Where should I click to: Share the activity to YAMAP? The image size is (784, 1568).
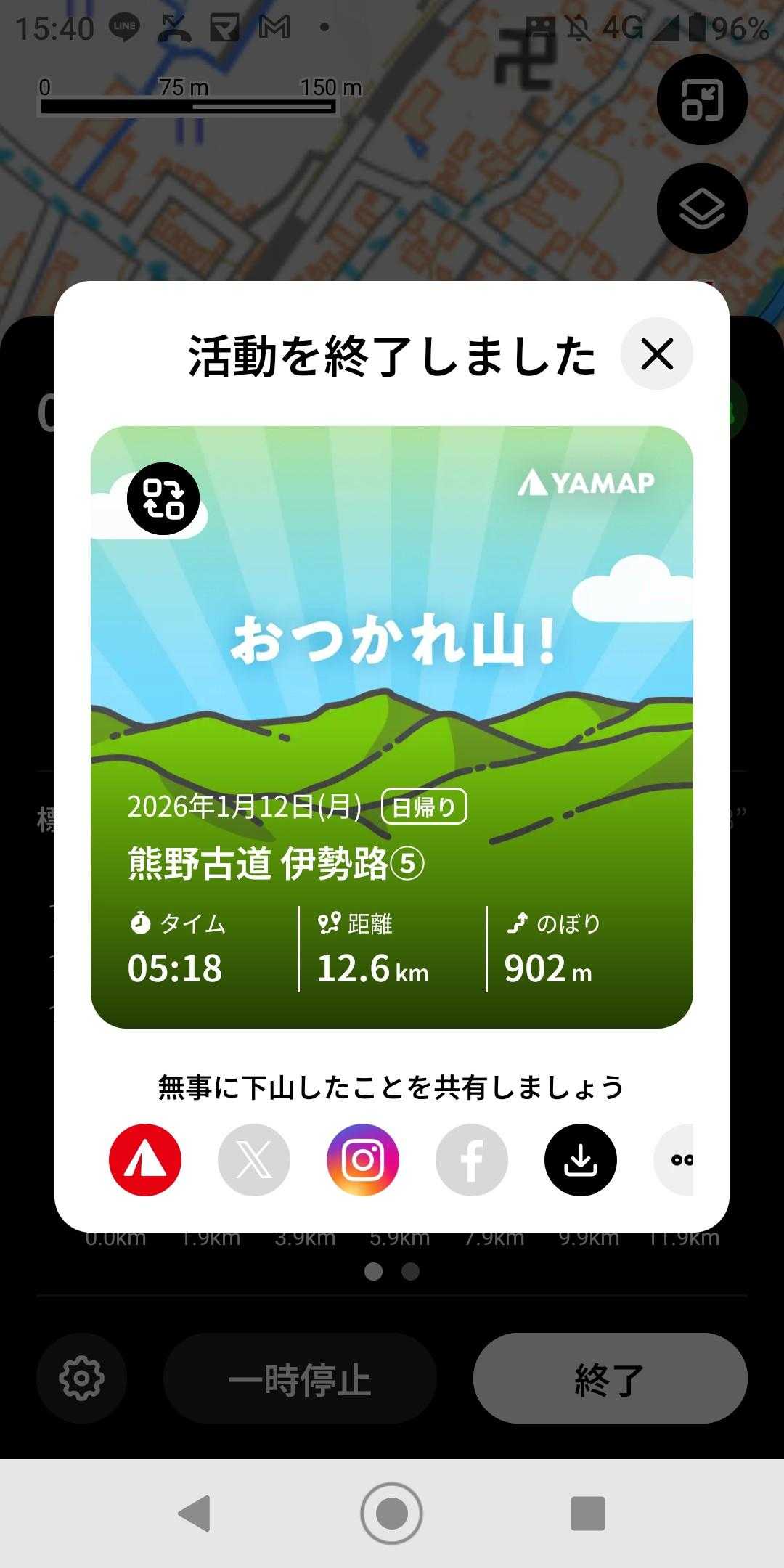point(145,1160)
